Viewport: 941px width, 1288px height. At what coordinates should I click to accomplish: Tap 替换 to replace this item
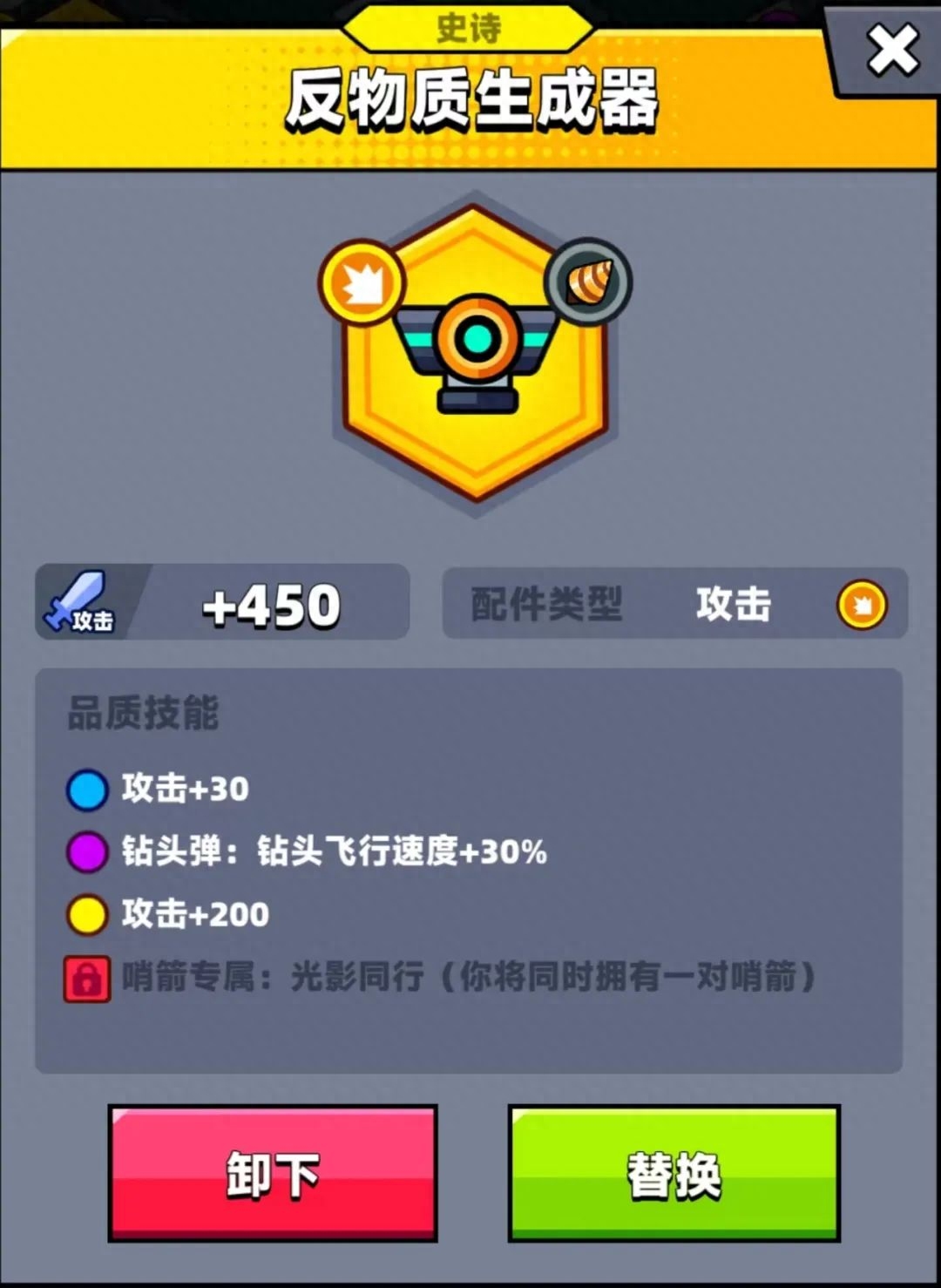pos(674,1173)
